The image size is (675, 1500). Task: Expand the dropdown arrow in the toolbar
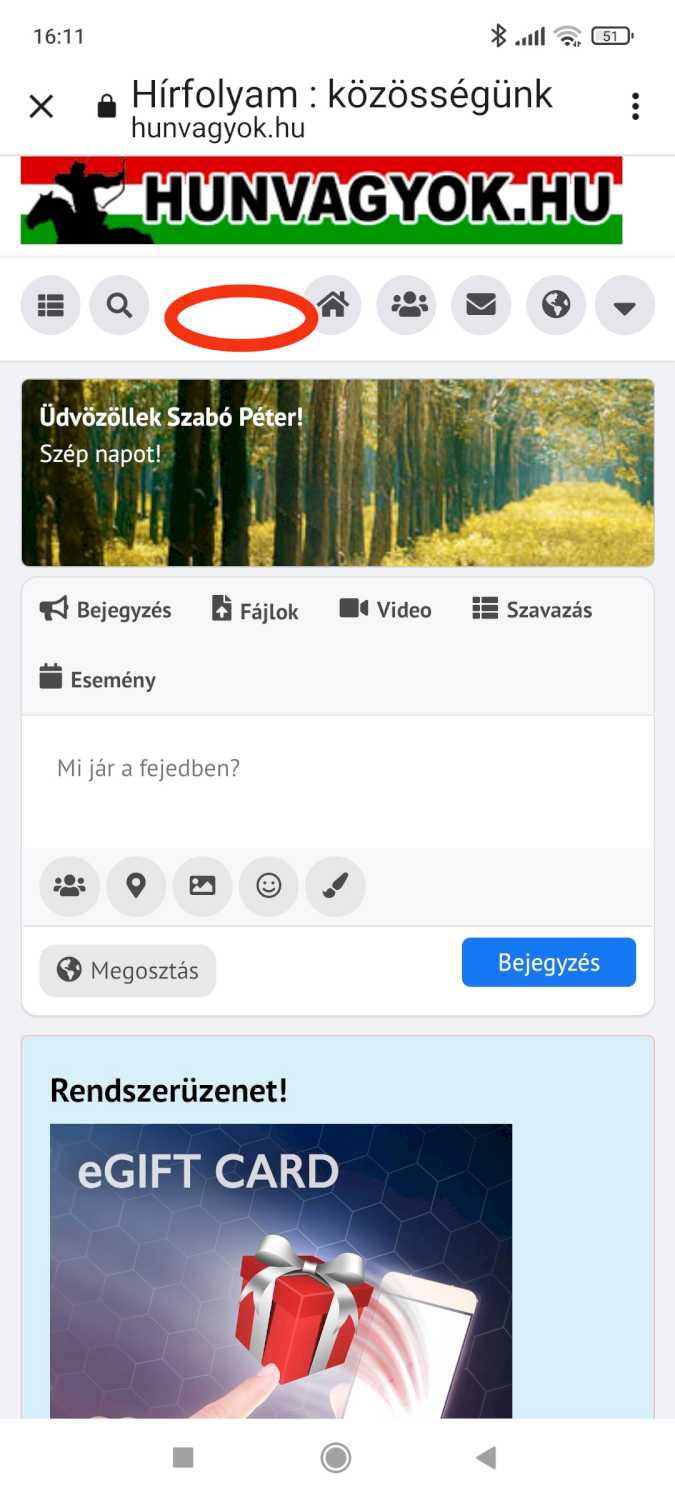(625, 306)
